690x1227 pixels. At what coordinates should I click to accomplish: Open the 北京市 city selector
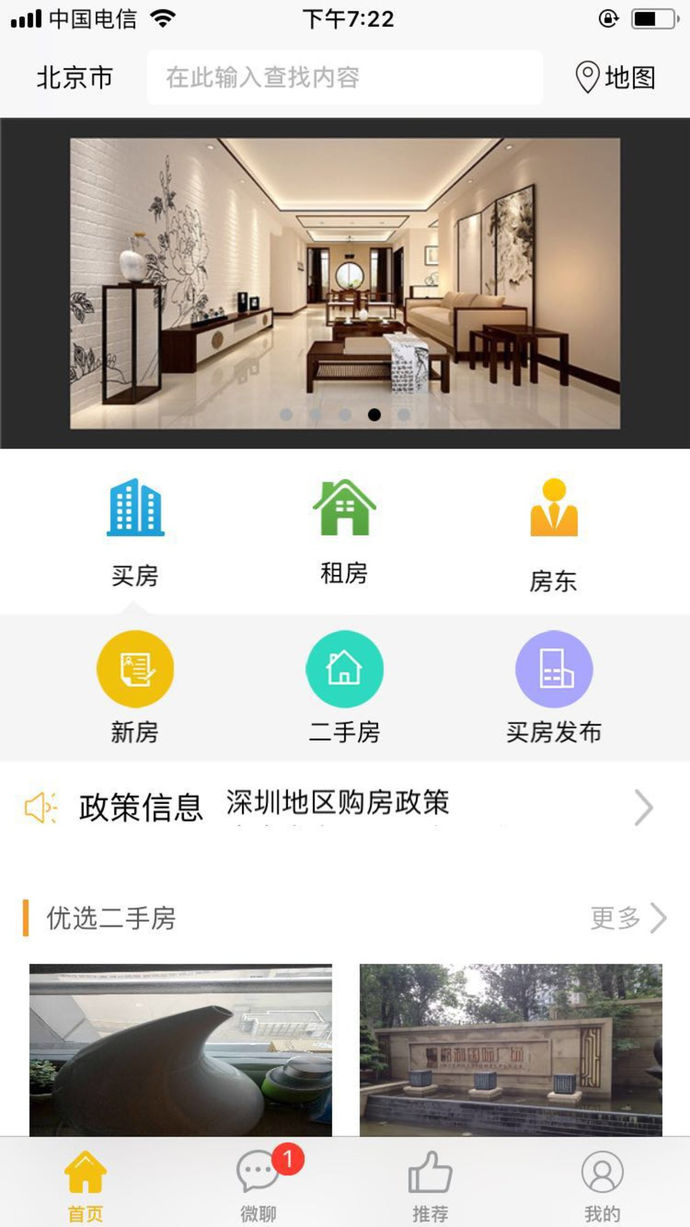[74, 78]
